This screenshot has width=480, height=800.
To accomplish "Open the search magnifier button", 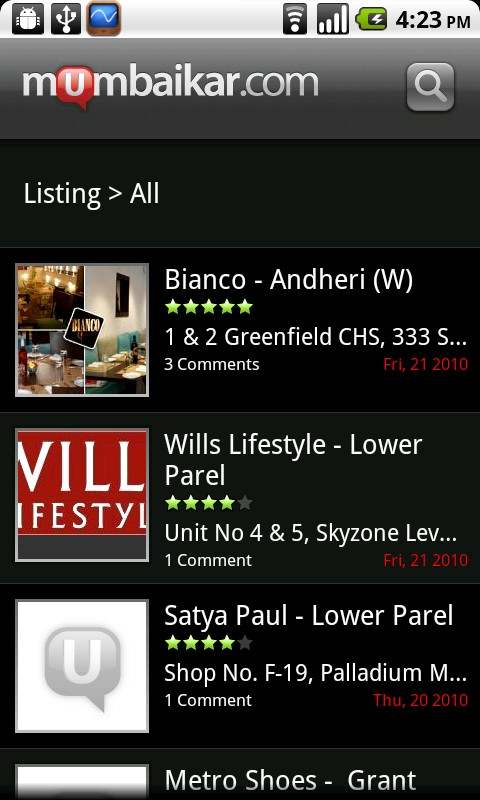I will (430, 87).
